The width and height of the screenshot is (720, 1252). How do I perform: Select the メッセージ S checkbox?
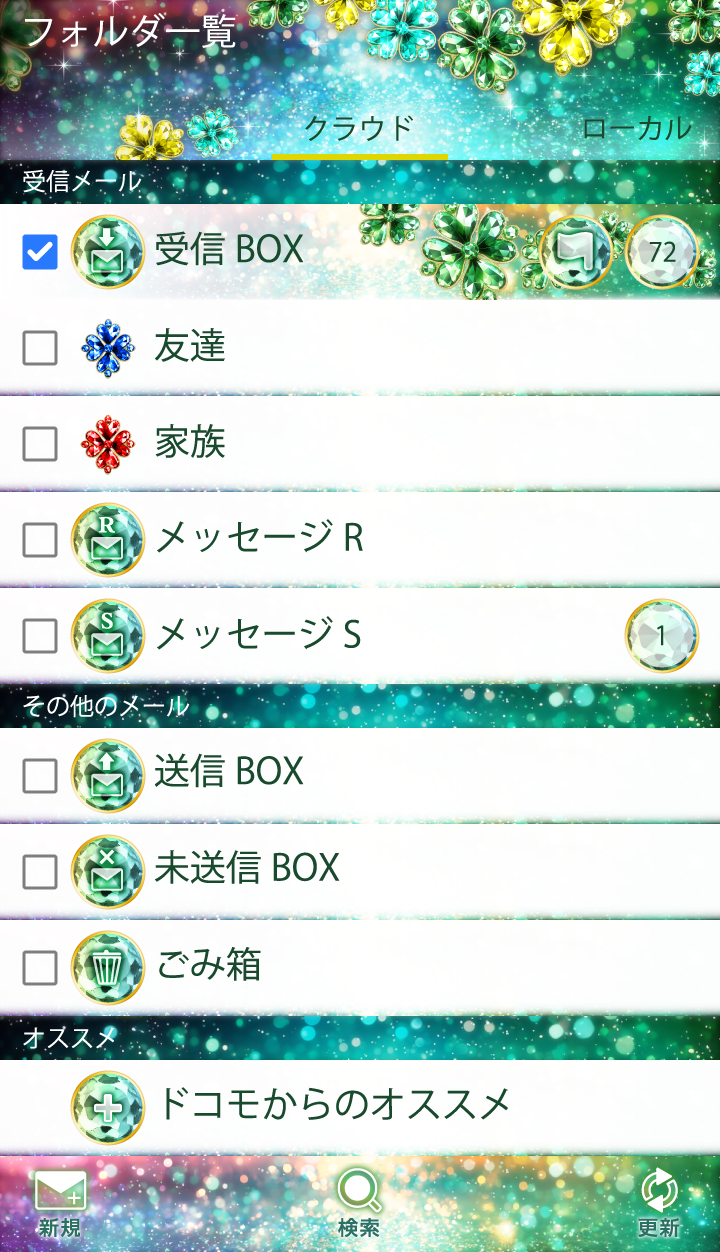(x=40, y=635)
